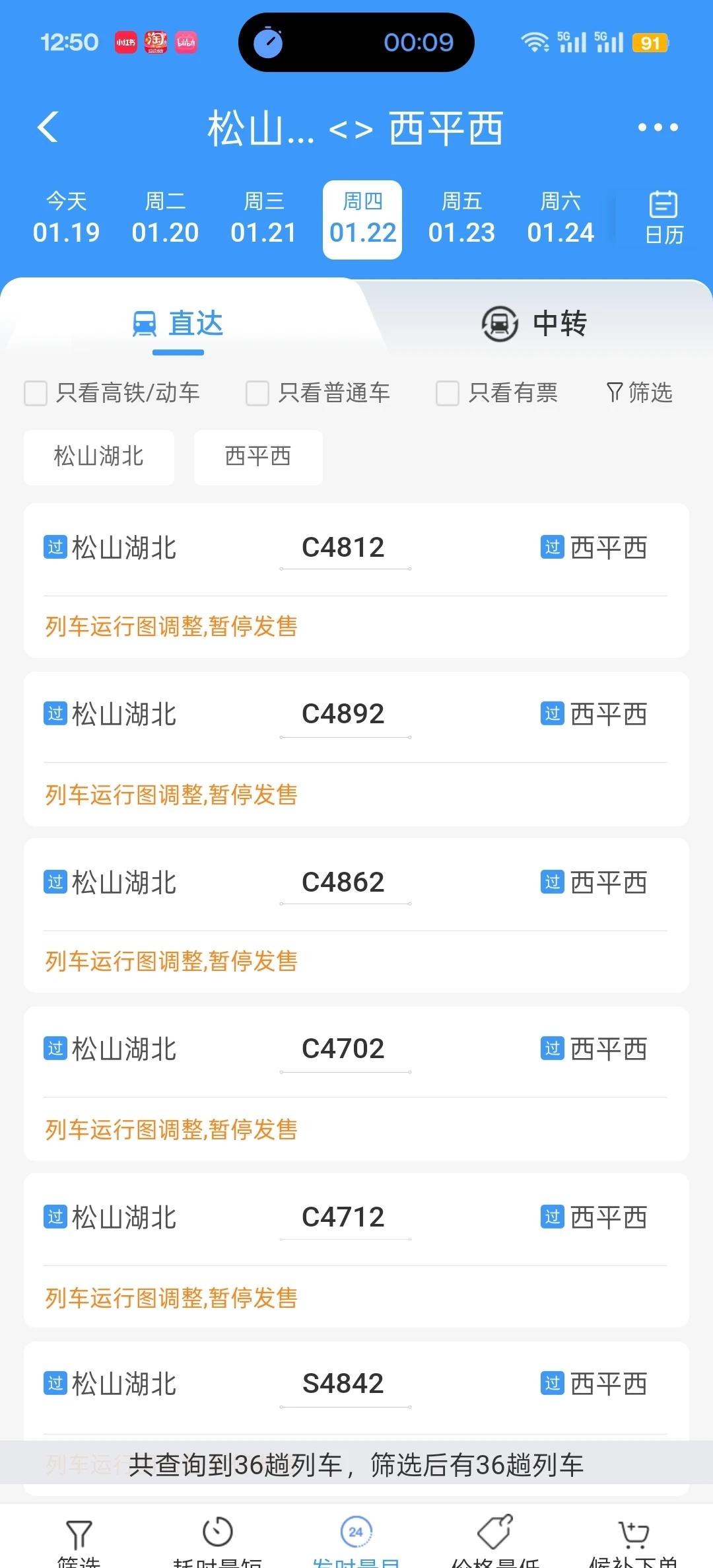Stay on the 直达 direct trains tab
Screen dimensions: 713x1568
(178, 324)
